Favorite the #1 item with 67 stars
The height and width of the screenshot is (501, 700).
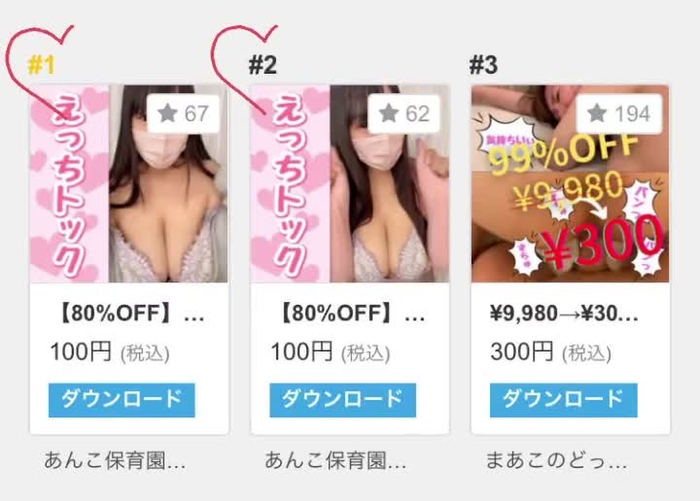(183, 114)
